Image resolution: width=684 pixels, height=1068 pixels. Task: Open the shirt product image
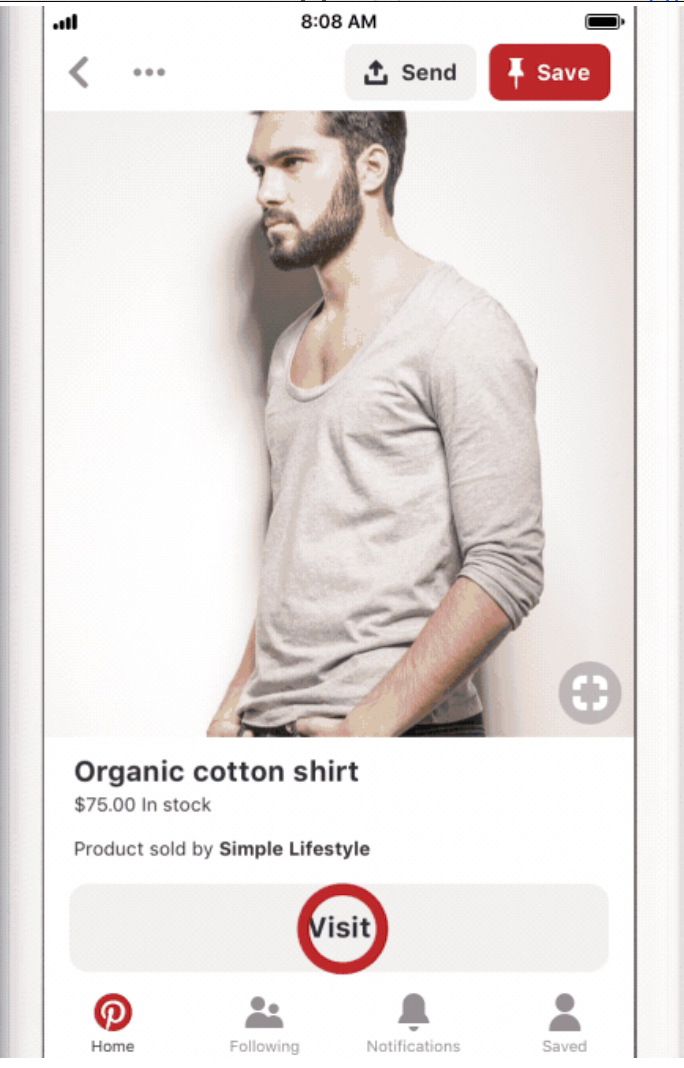[338, 420]
